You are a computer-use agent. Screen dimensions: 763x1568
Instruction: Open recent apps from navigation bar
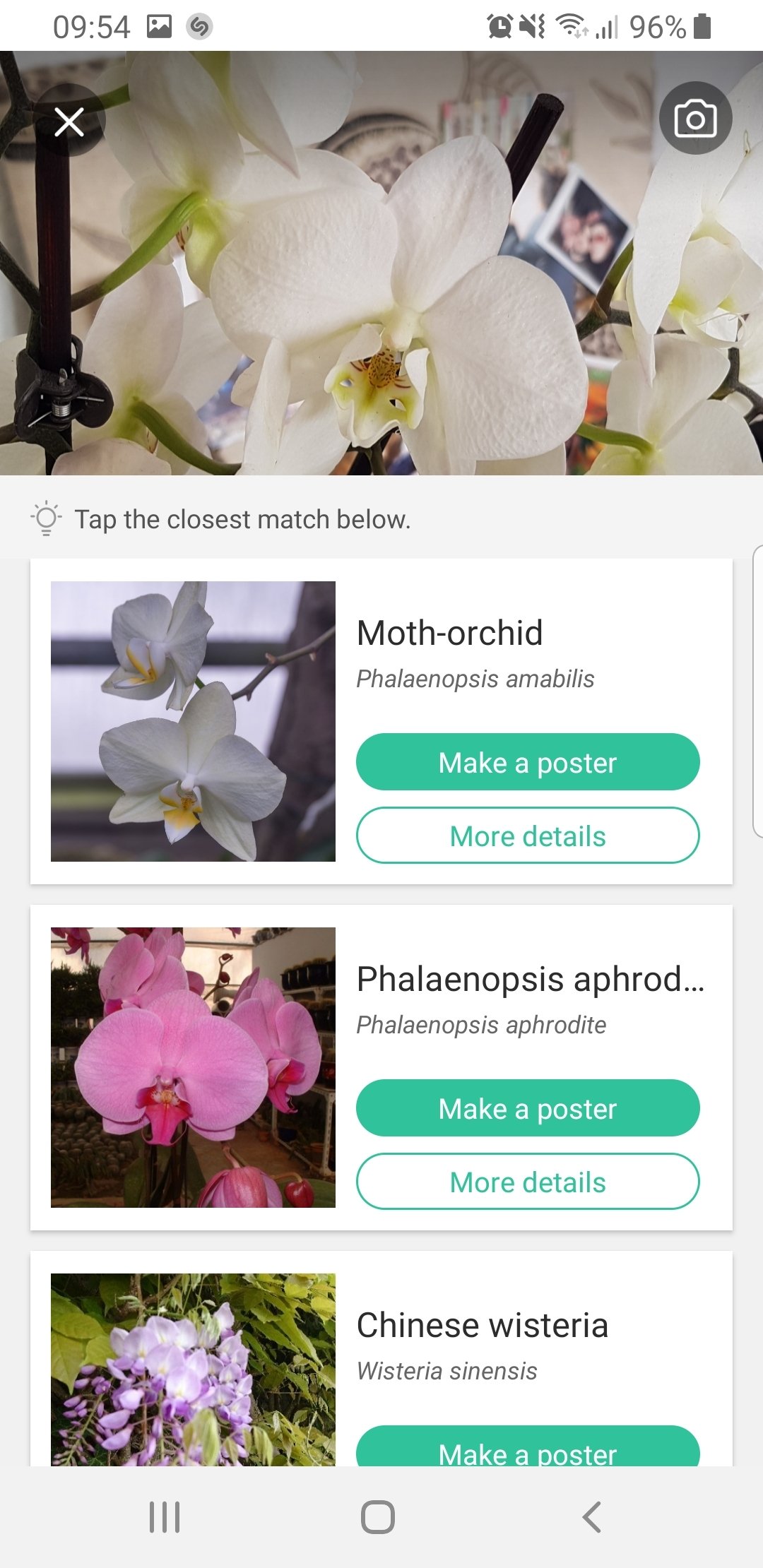point(165,1517)
